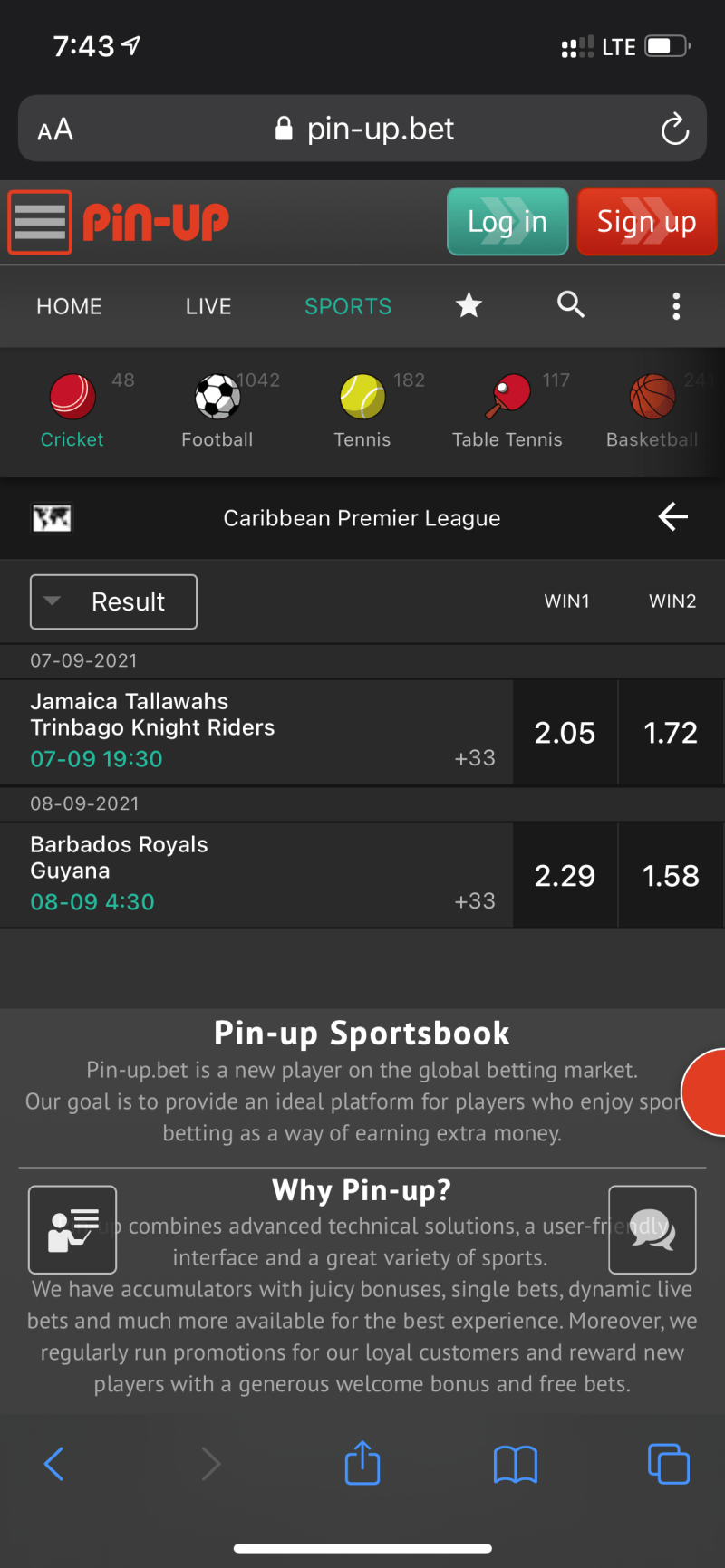Reload the page in Safari
Image resolution: width=725 pixels, height=1568 pixels.
point(674,130)
